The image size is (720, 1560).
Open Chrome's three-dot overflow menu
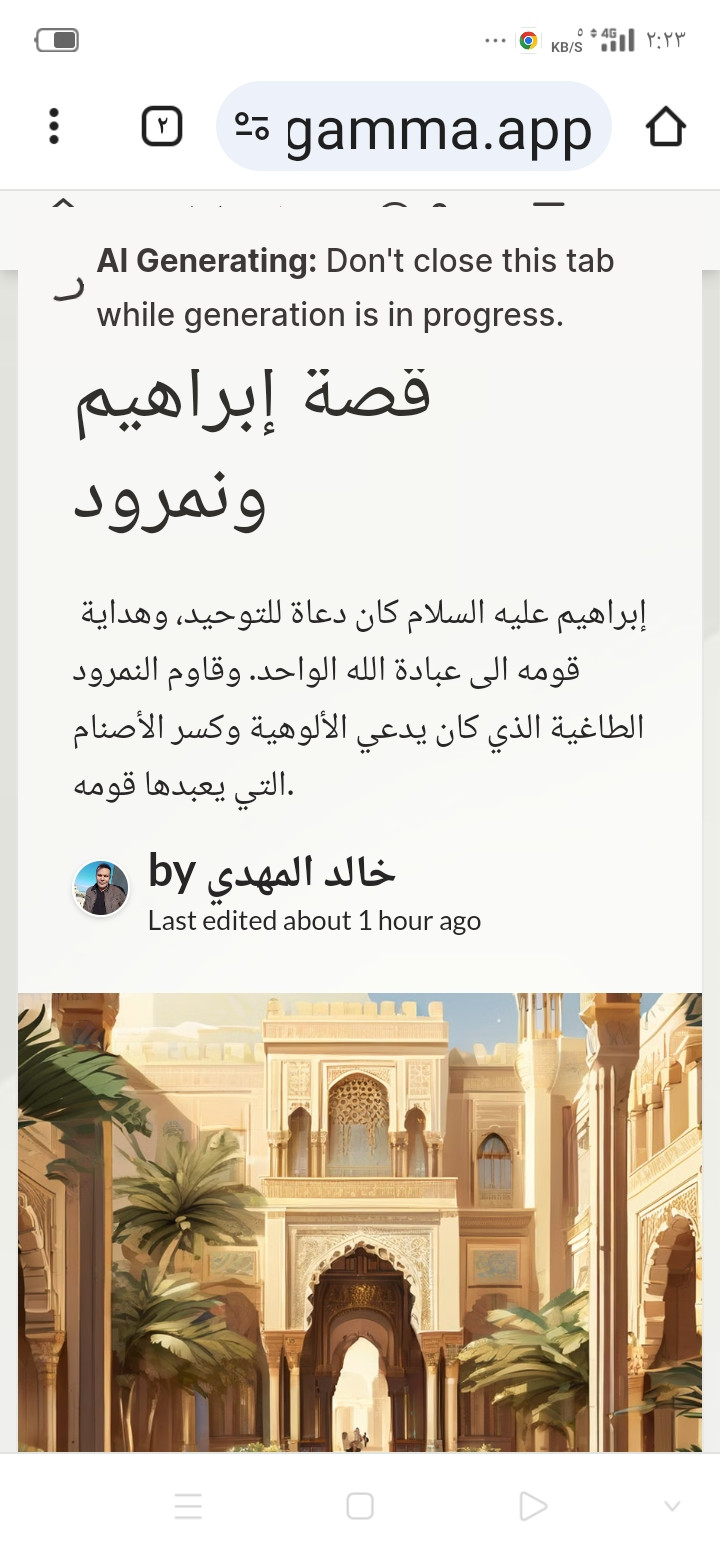(x=54, y=127)
